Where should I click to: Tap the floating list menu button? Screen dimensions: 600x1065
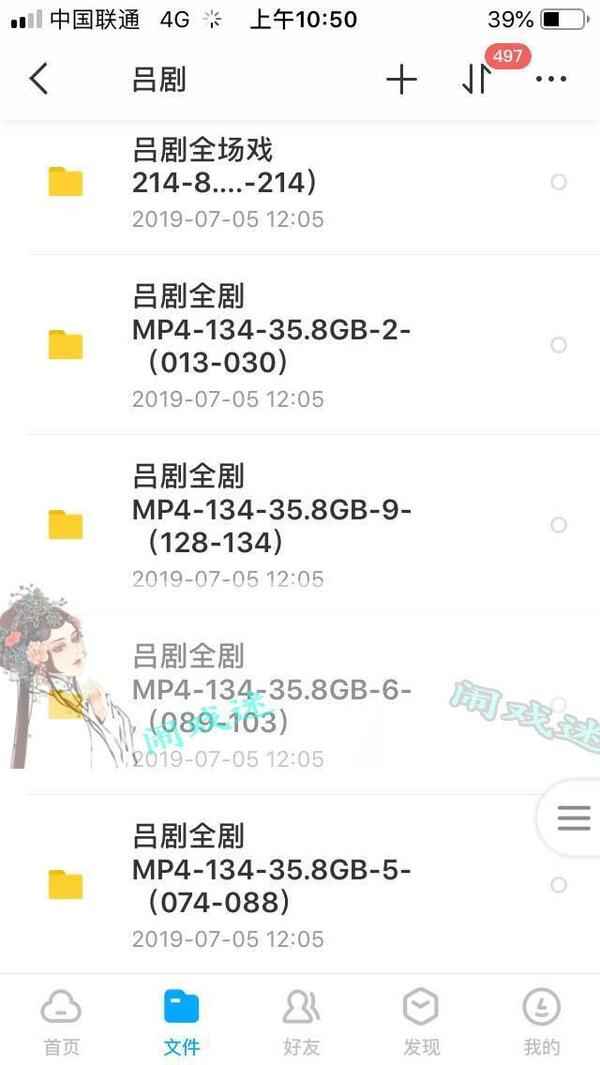[x=573, y=818]
